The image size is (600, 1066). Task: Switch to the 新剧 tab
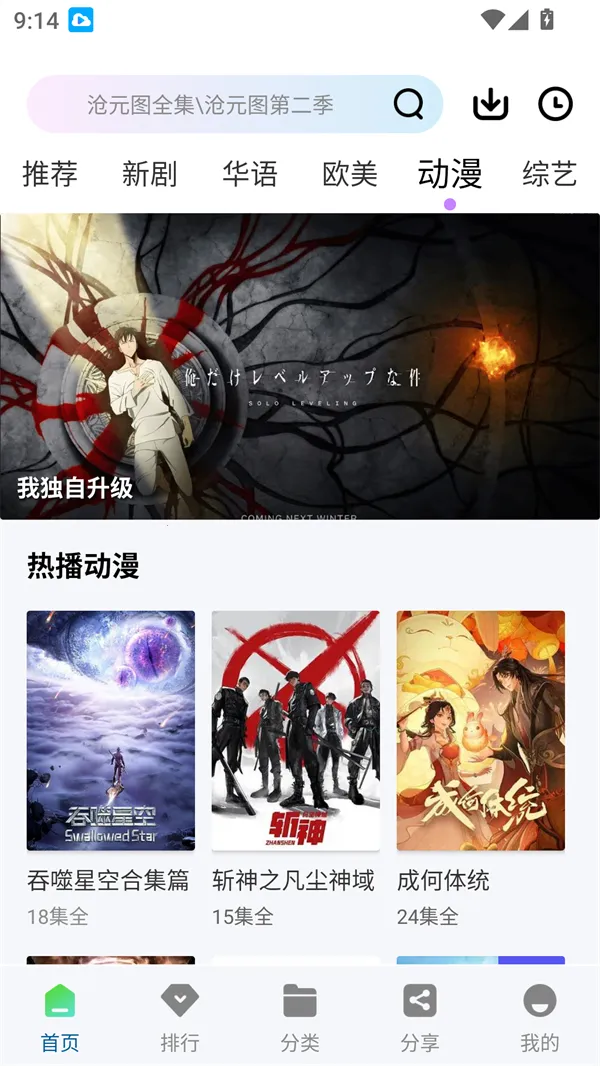[150, 174]
